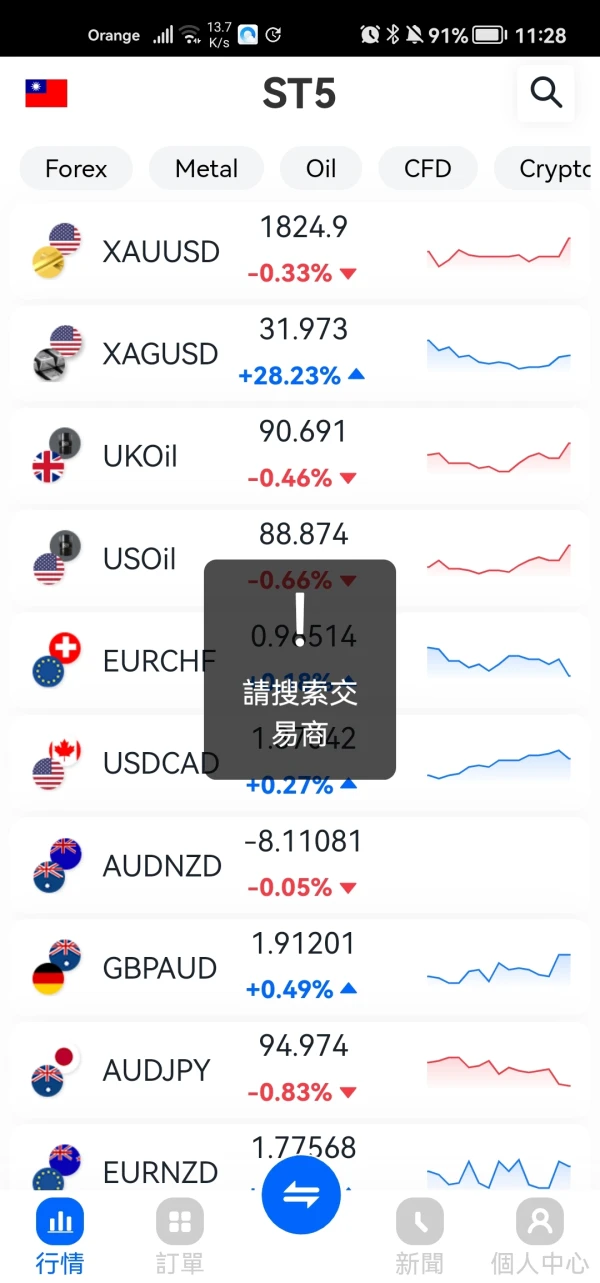This screenshot has height=1283, width=600.
Task: Tap the blue central trade button
Action: click(x=301, y=1195)
